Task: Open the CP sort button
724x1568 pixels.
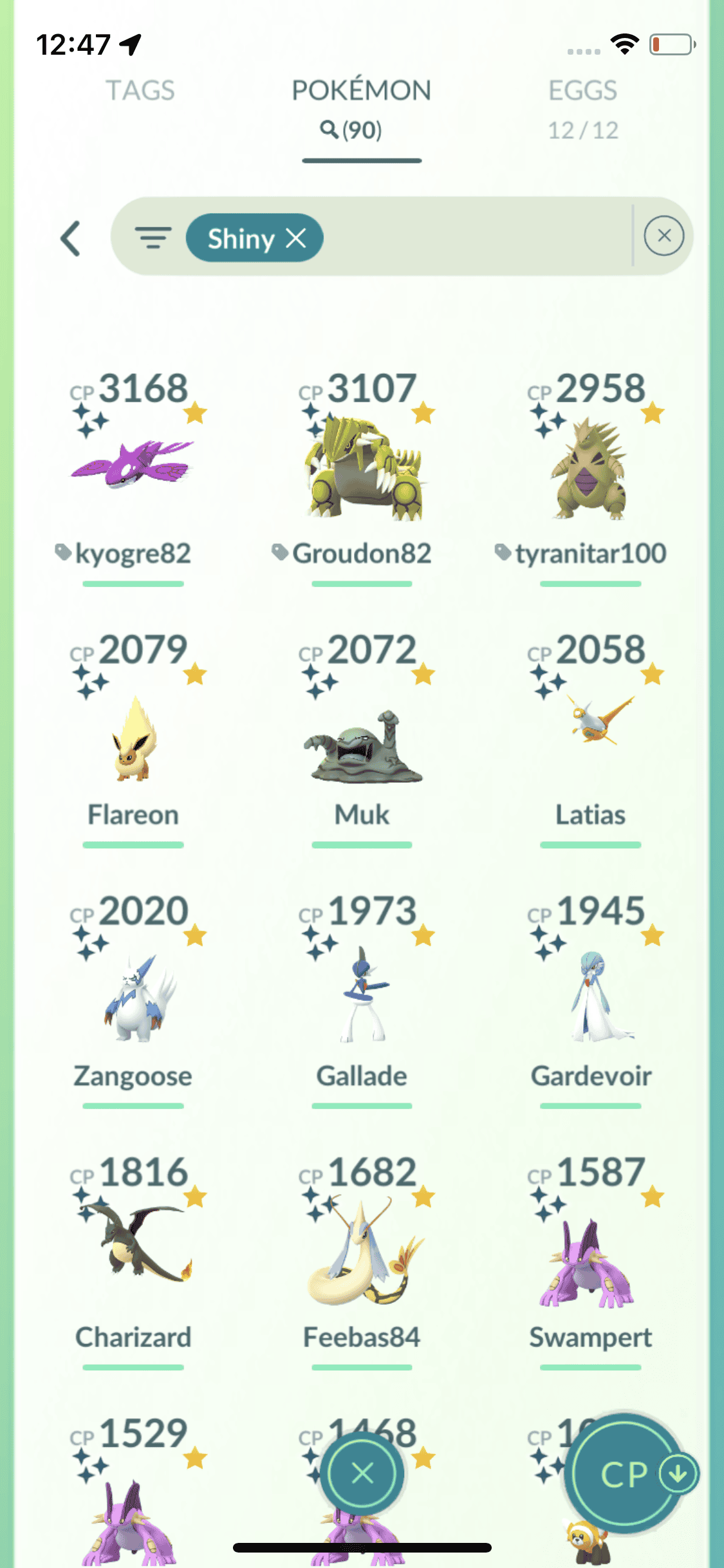Action: 624,1474
